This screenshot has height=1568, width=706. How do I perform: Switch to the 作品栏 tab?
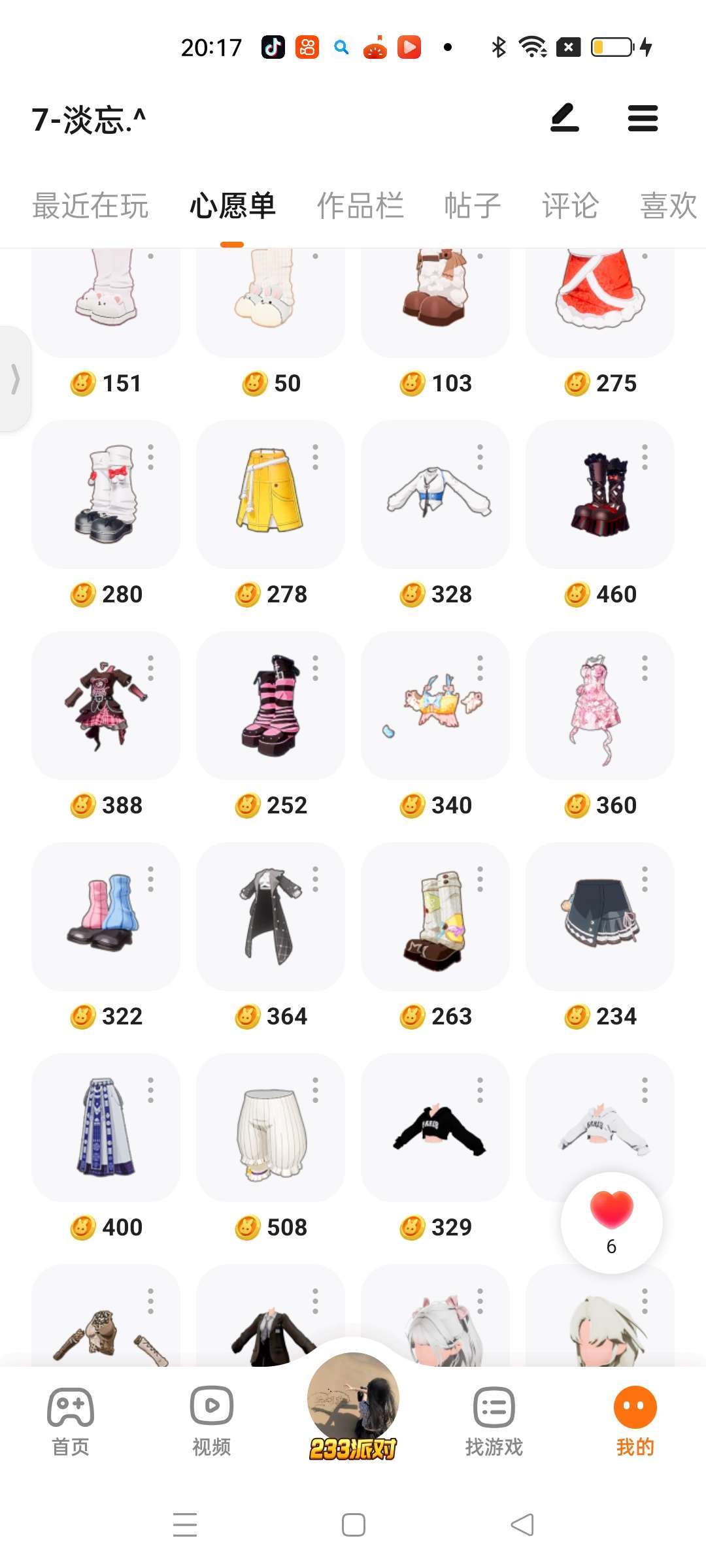[360, 206]
